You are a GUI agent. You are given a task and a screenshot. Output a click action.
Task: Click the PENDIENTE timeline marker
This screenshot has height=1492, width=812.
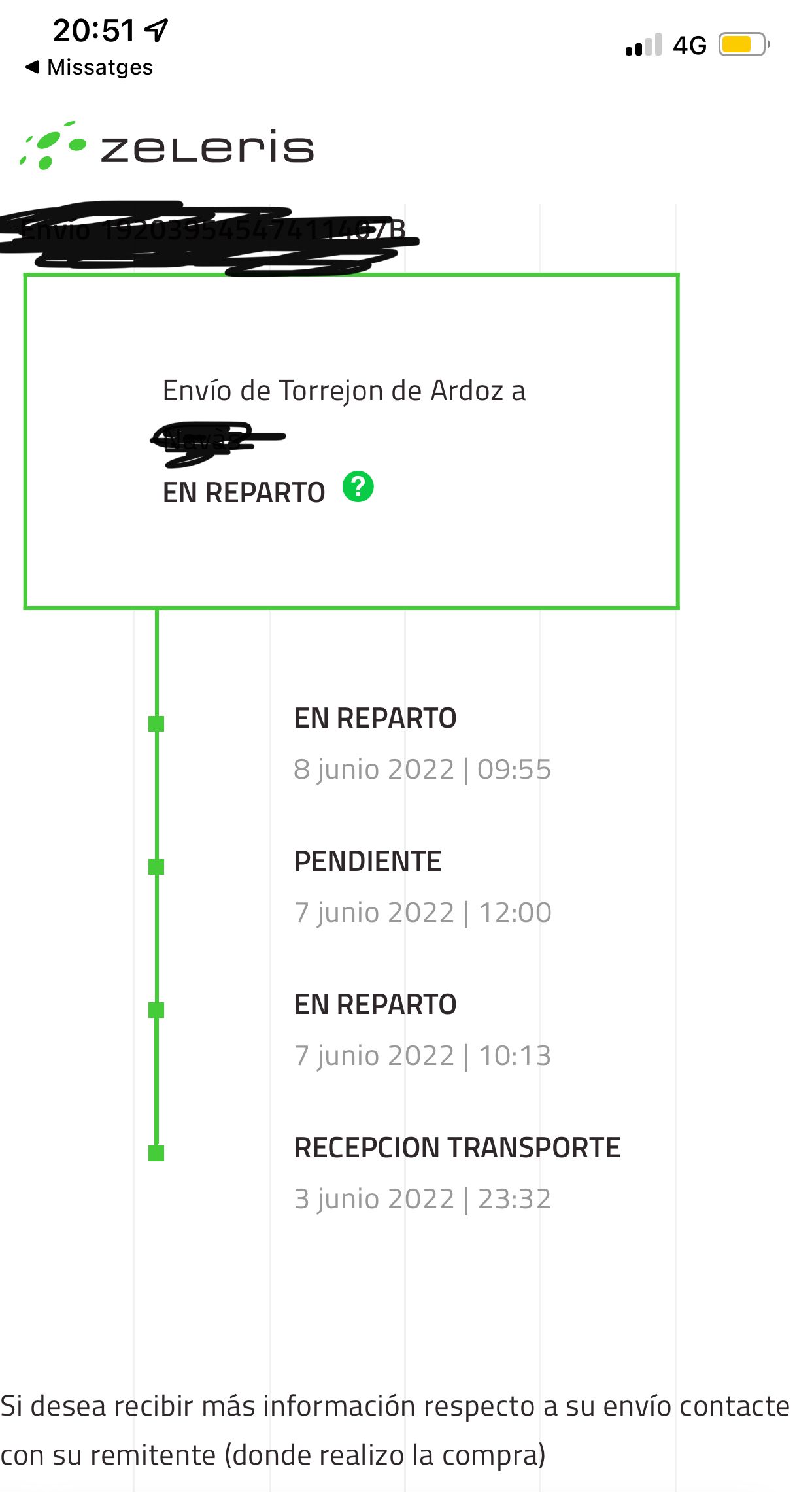click(156, 866)
